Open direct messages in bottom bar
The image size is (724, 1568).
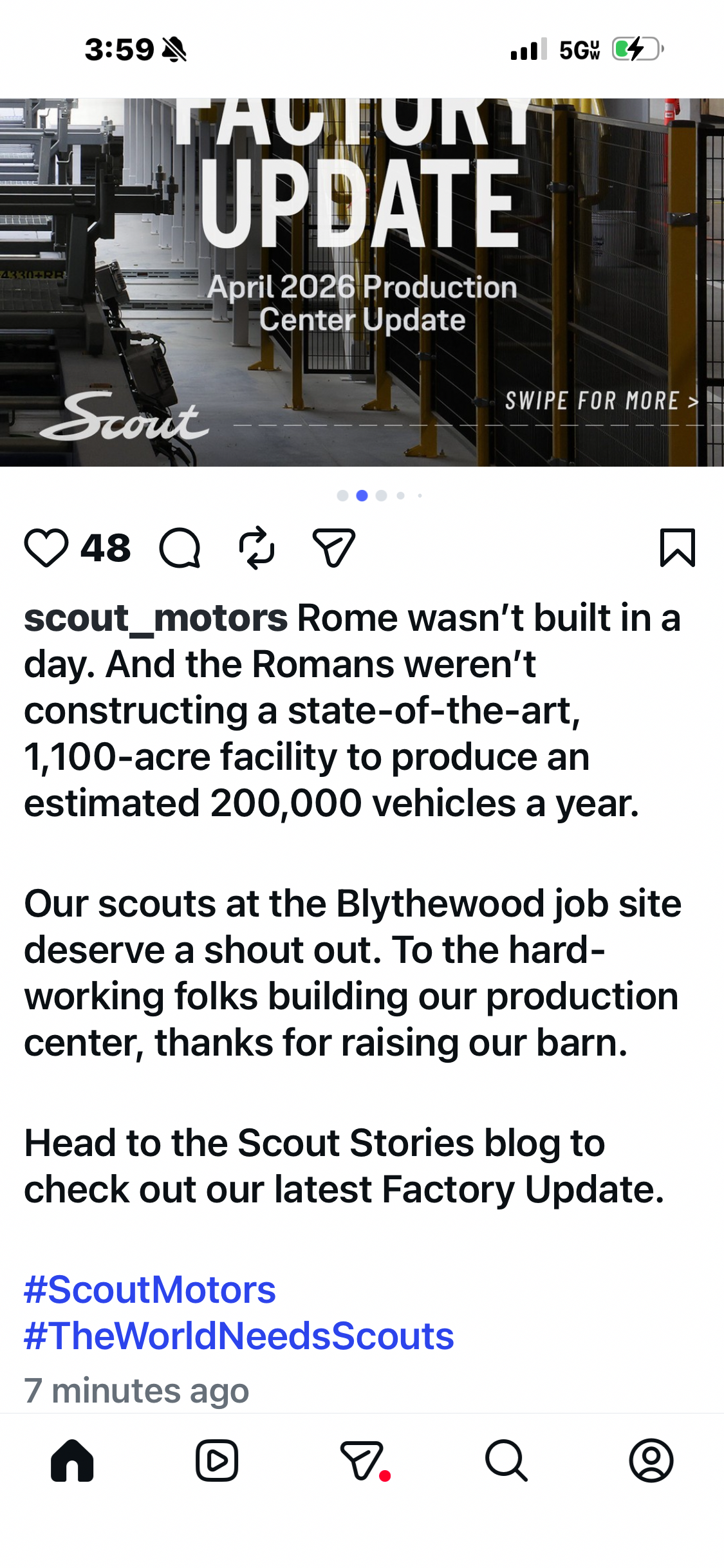[362, 1461]
